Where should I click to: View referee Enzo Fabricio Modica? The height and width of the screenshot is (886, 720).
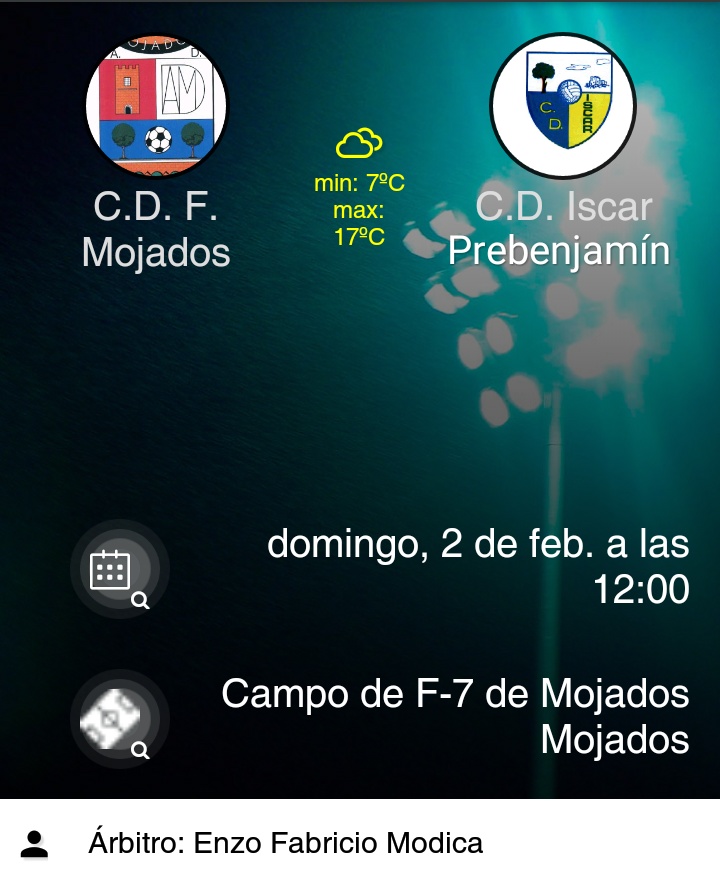click(285, 843)
